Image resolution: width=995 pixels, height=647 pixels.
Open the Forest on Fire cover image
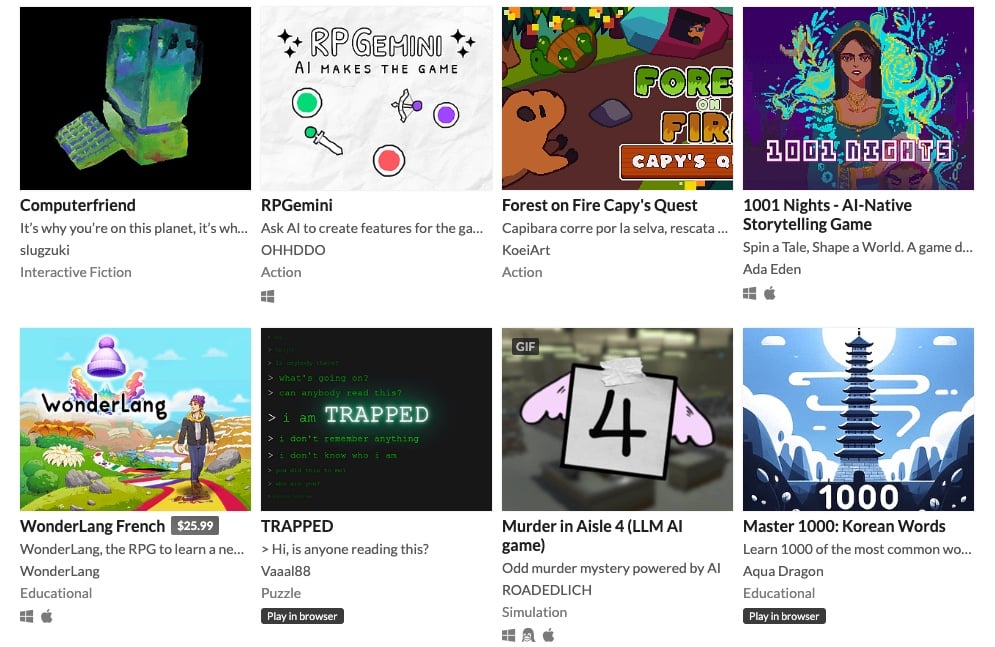click(x=617, y=98)
